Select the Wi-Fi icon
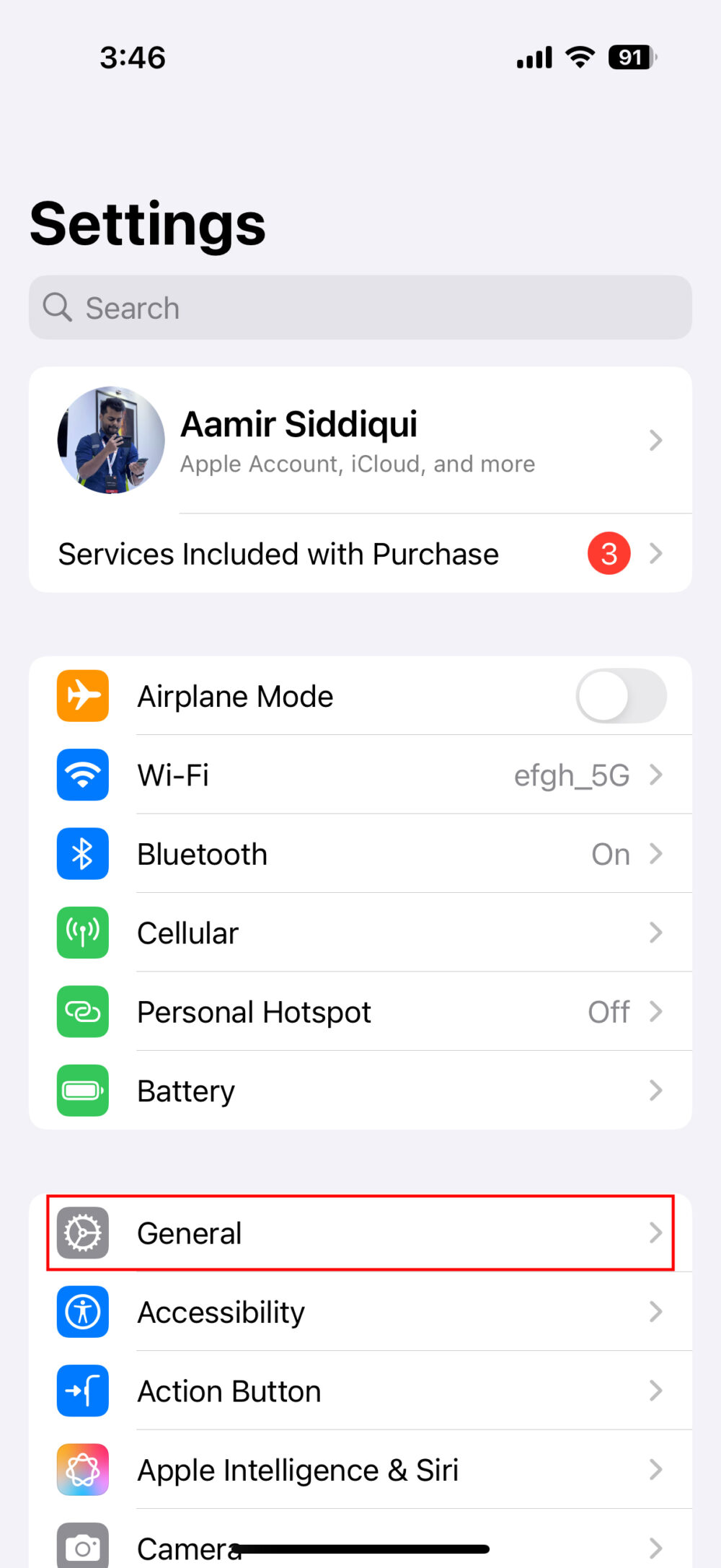Viewport: 721px width, 1568px height. click(82, 775)
